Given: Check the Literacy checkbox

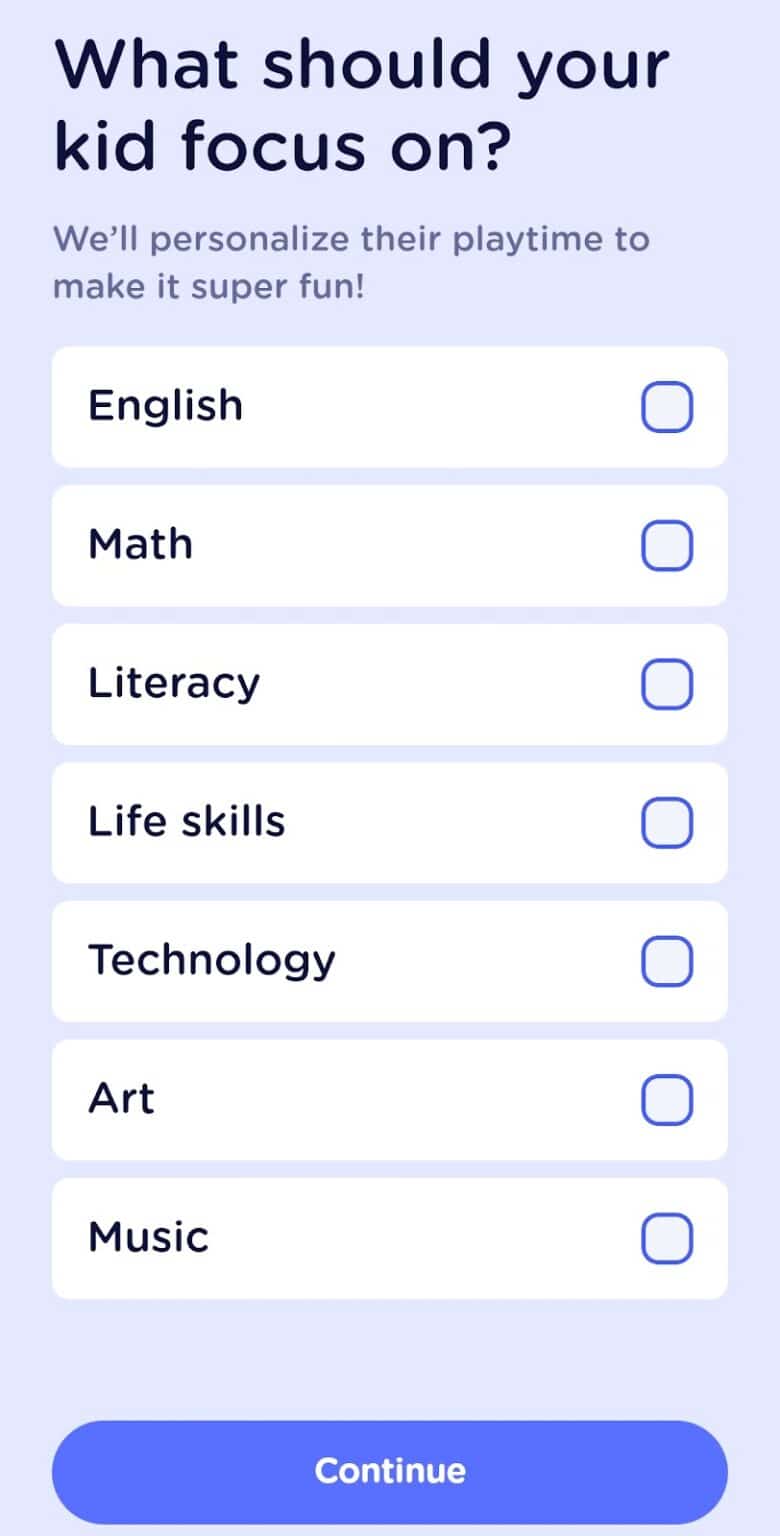Looking at the screenshot, I should pos(666,684).
